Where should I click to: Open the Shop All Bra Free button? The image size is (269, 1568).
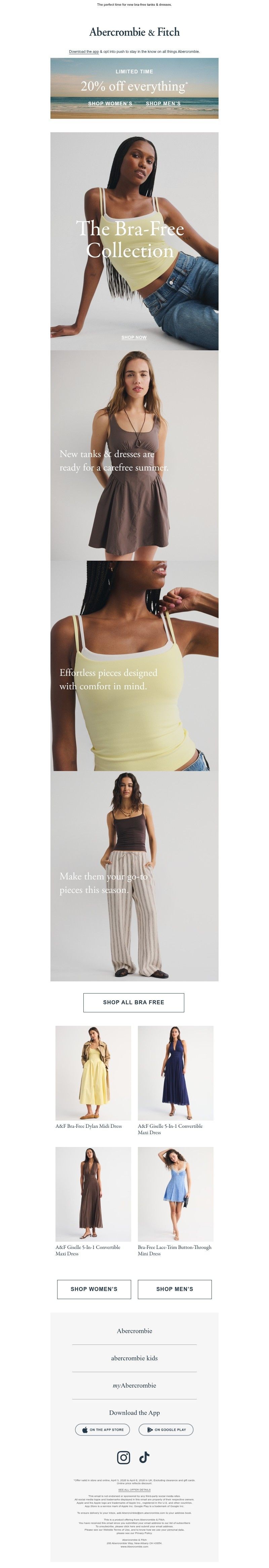(x=134, y=1002)
